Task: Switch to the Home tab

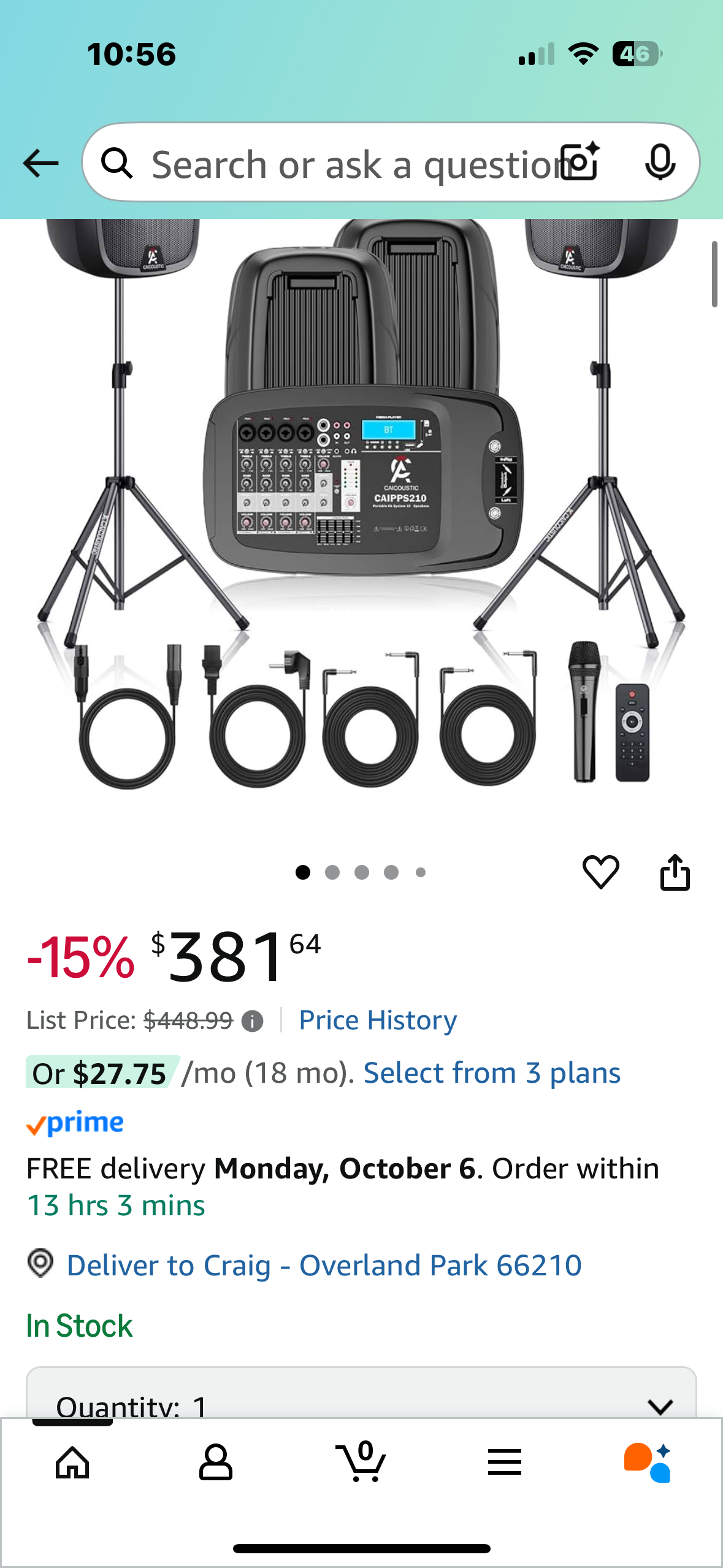Action: [x=72, y=1462]
